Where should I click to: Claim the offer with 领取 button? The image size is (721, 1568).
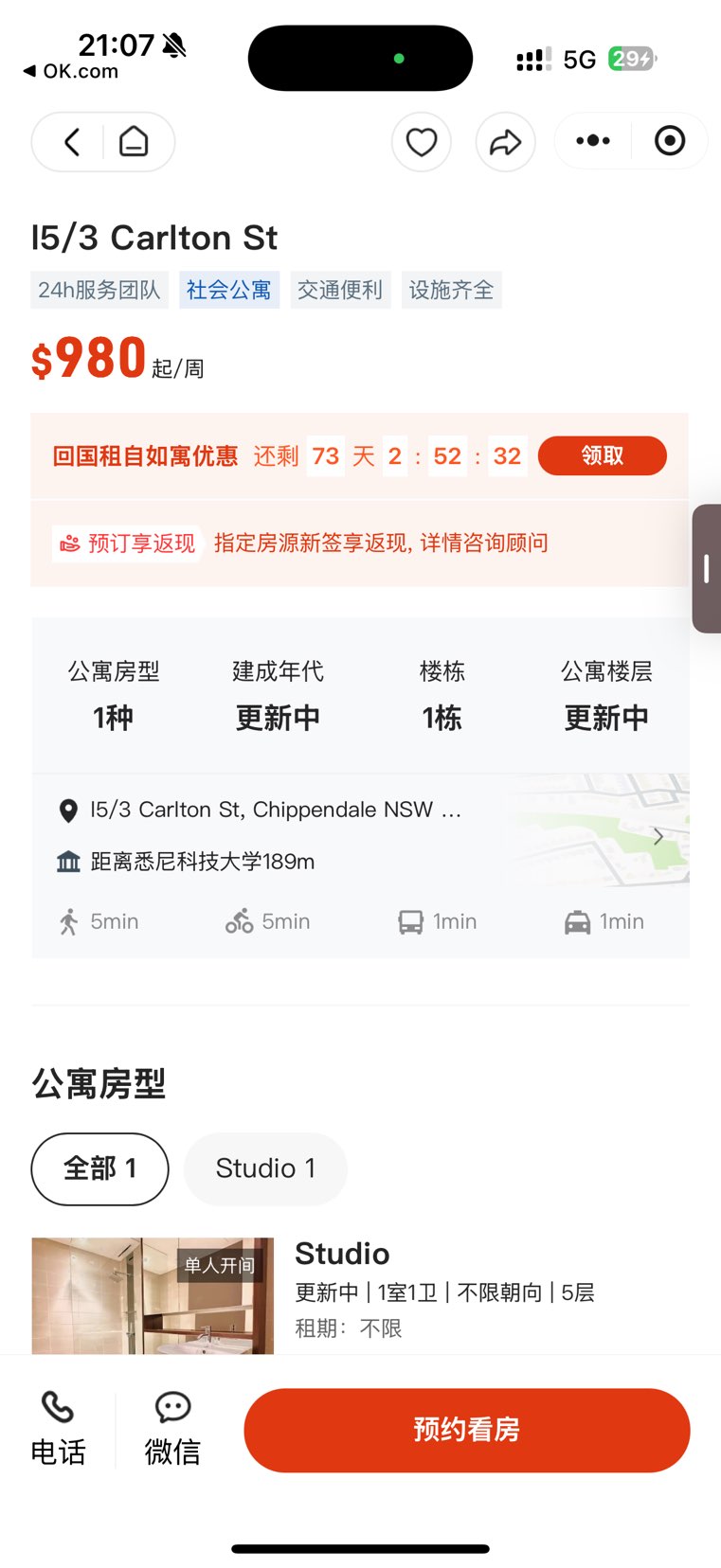click(602, 455)
